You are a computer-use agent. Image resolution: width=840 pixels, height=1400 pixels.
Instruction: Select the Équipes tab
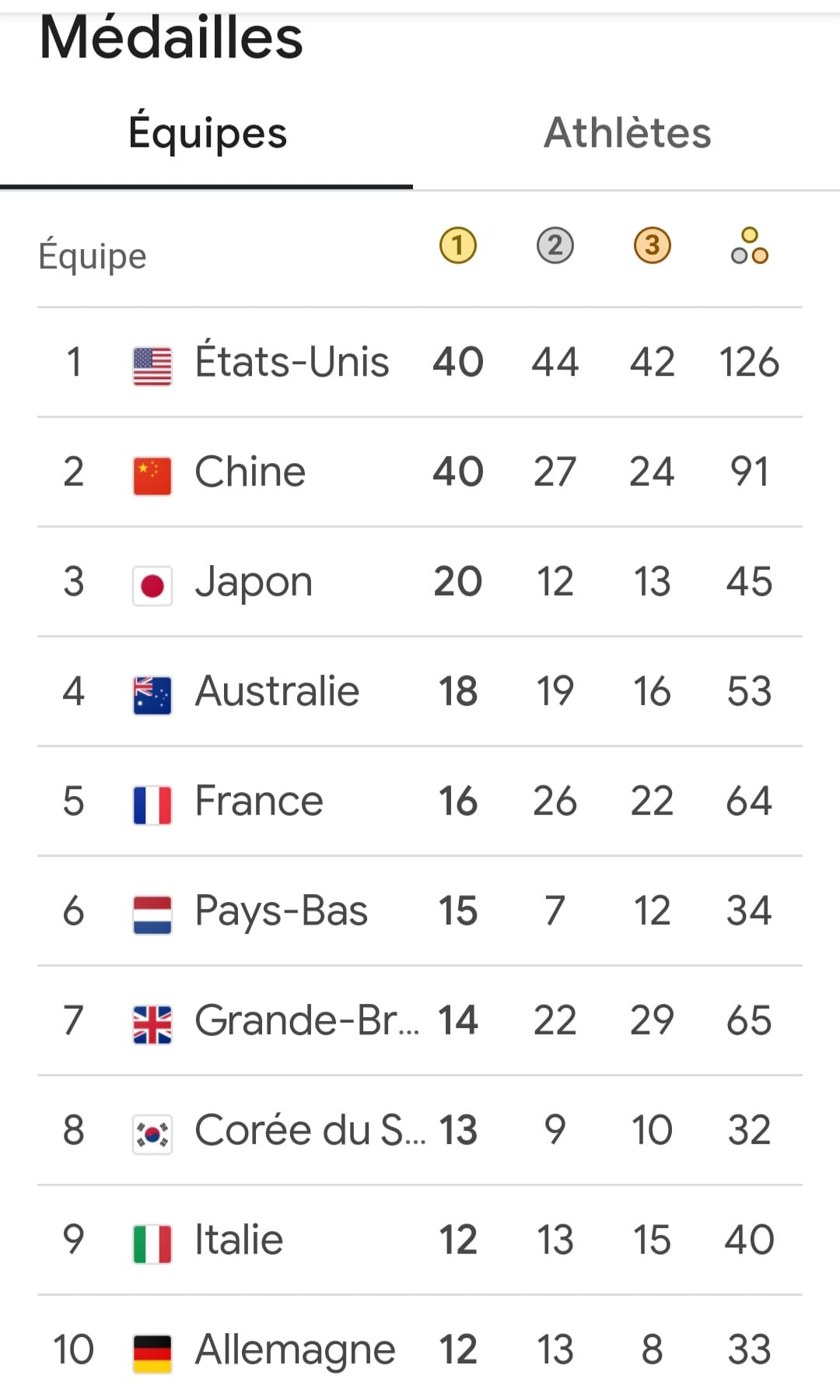208,133
